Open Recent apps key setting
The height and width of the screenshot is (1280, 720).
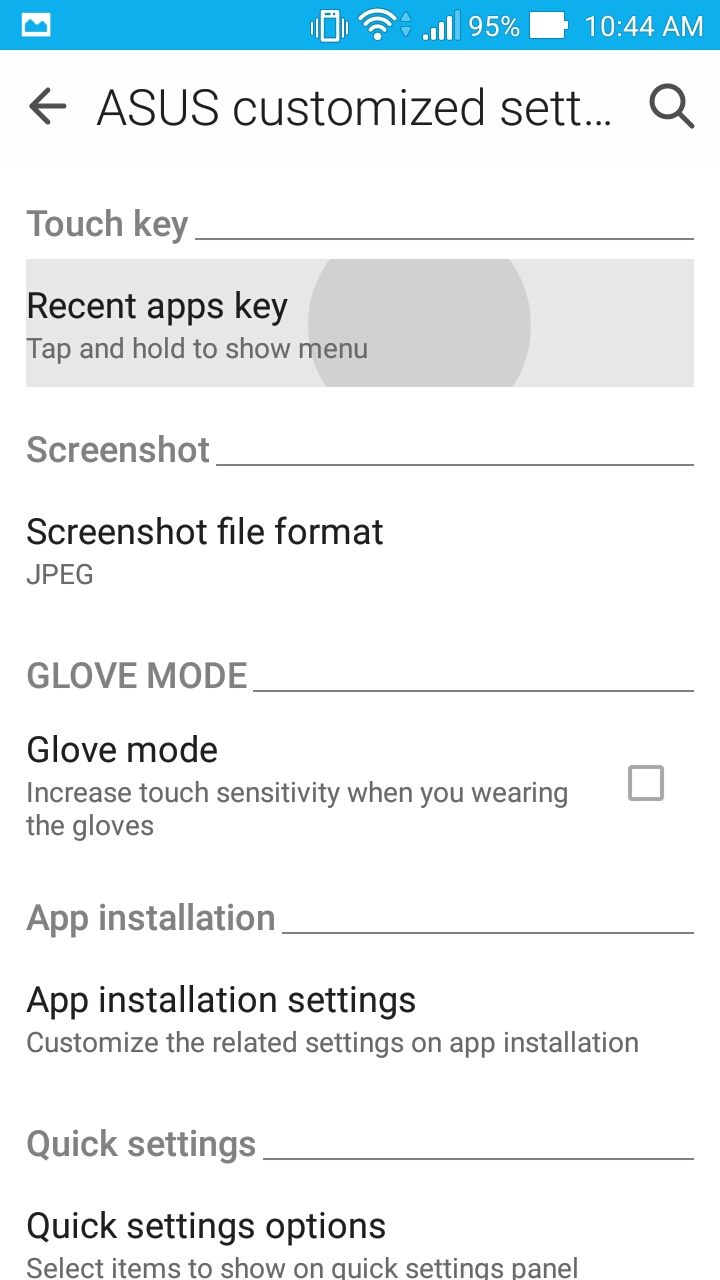[360, 323]
